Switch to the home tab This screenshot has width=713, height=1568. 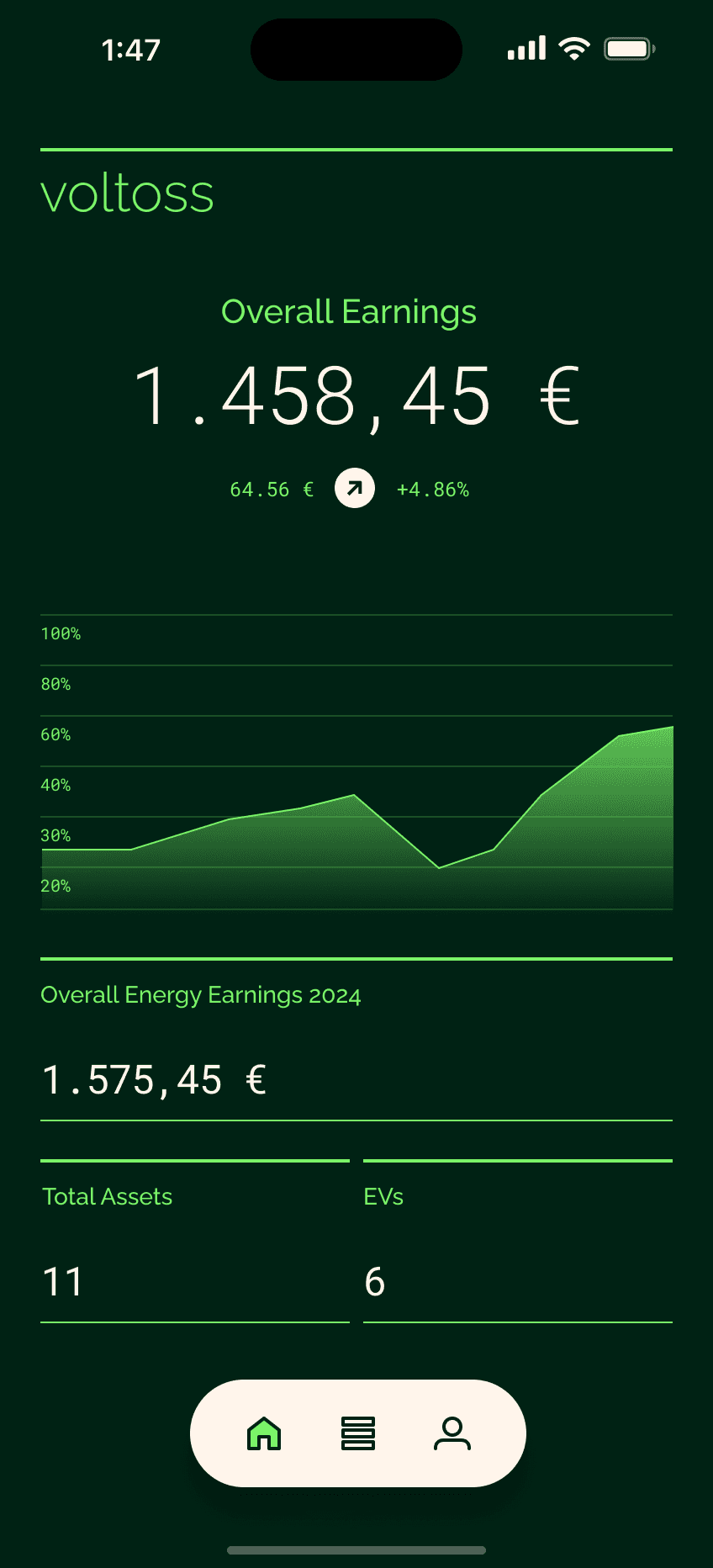pos(264,1433)
